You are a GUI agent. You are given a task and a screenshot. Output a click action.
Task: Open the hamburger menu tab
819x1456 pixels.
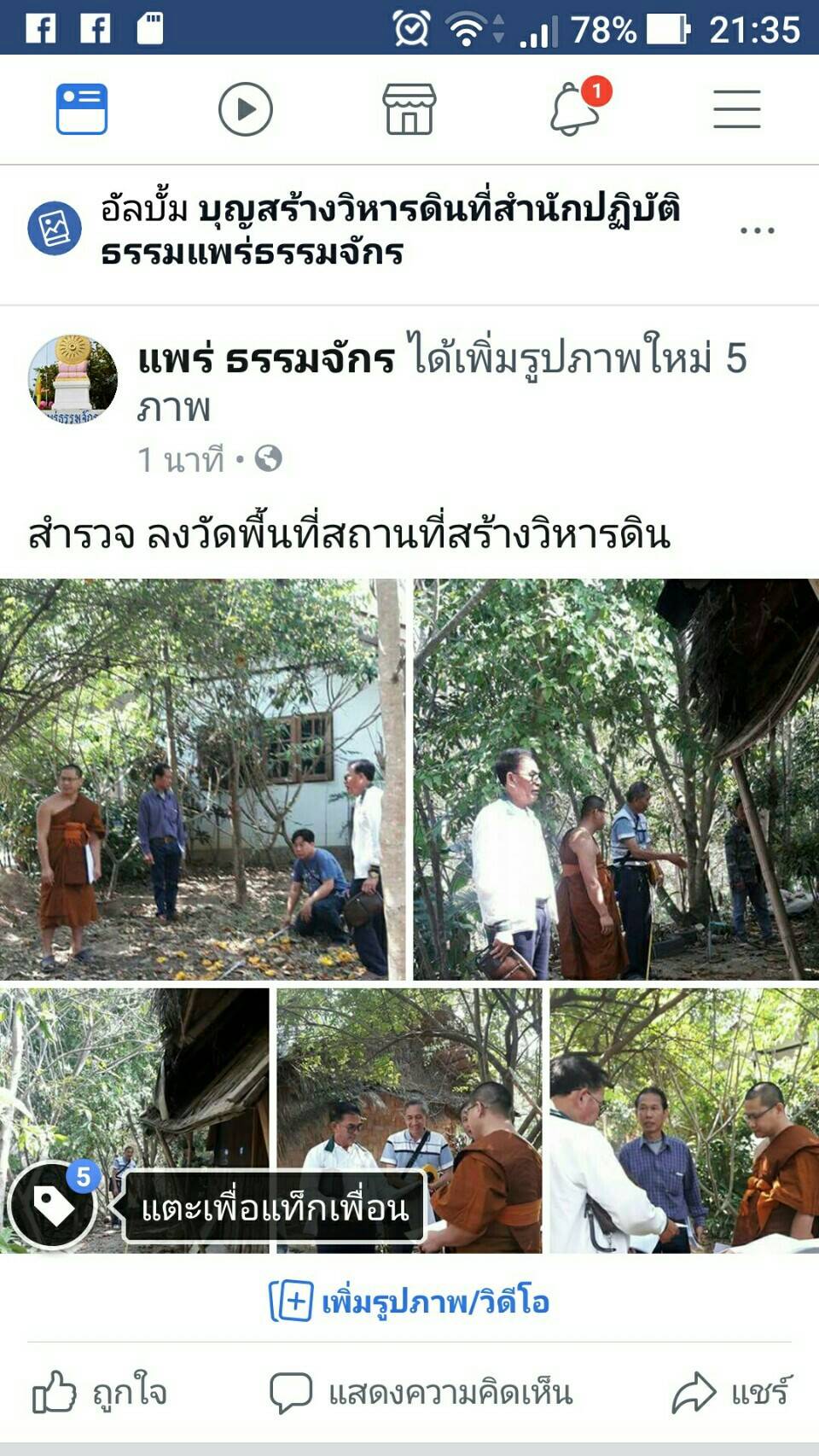tap(736, 109)
